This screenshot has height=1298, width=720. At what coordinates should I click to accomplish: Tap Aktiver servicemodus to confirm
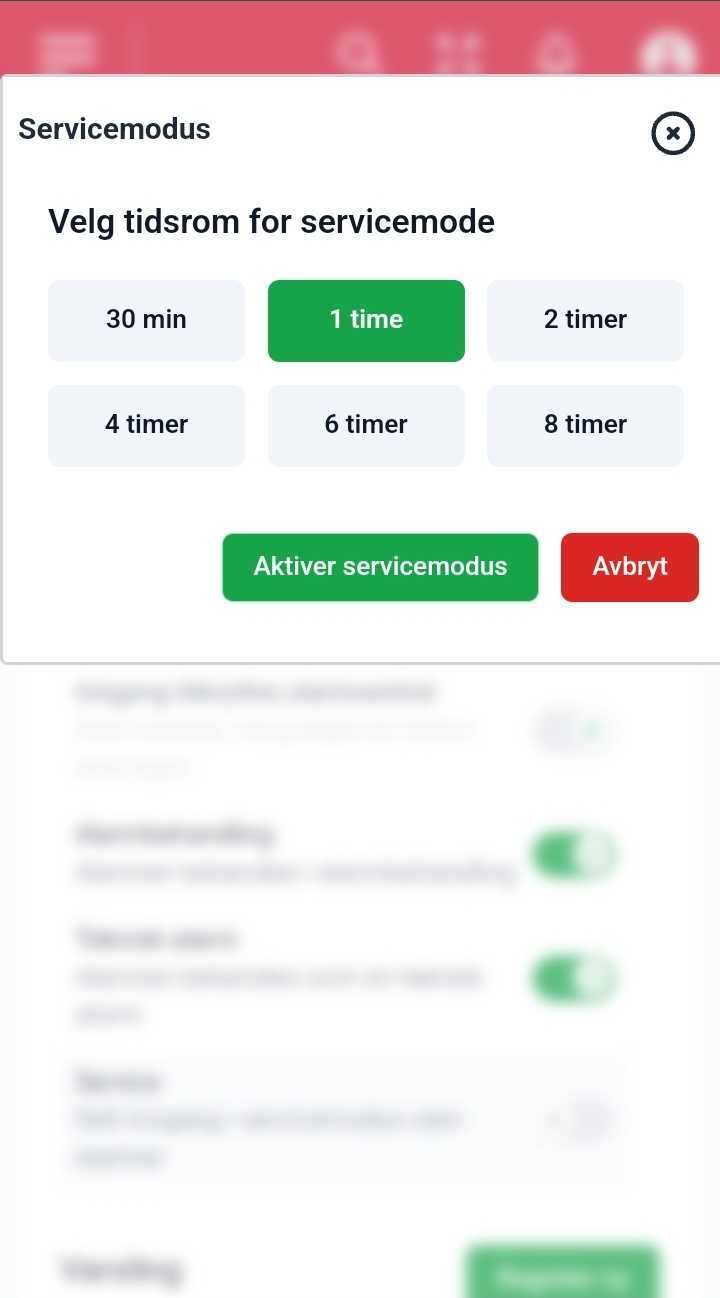(380, 567)
